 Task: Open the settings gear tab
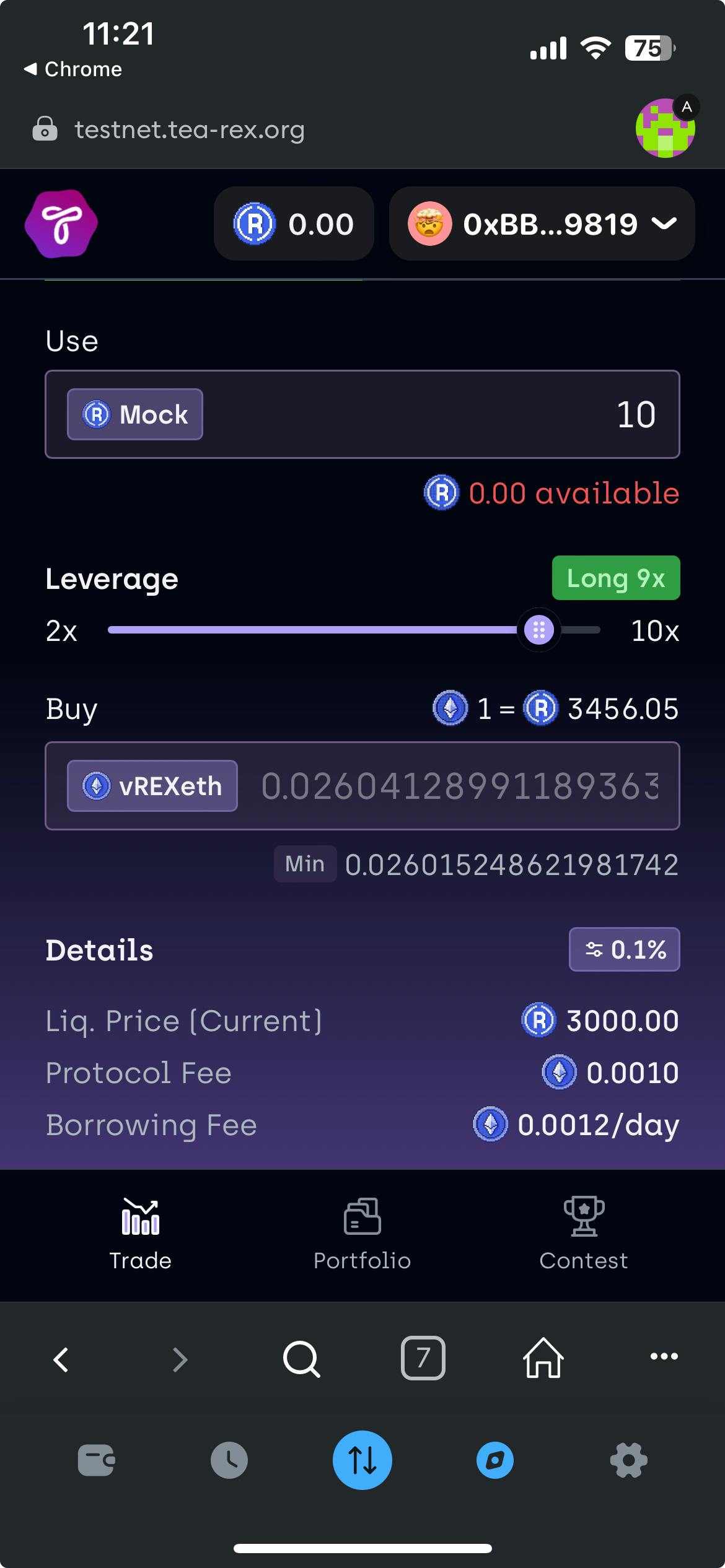click(628, 1460)
